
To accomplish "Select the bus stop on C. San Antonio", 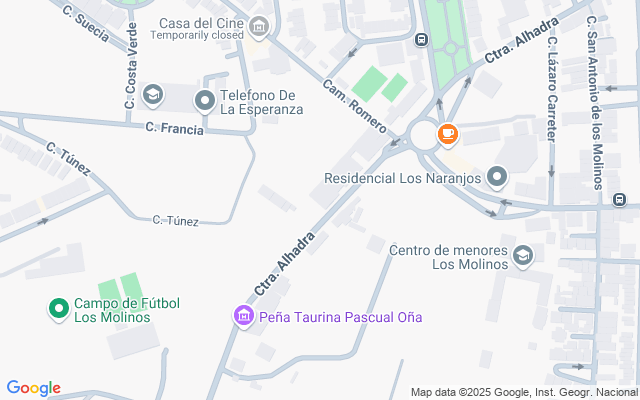I will (620, 200).
